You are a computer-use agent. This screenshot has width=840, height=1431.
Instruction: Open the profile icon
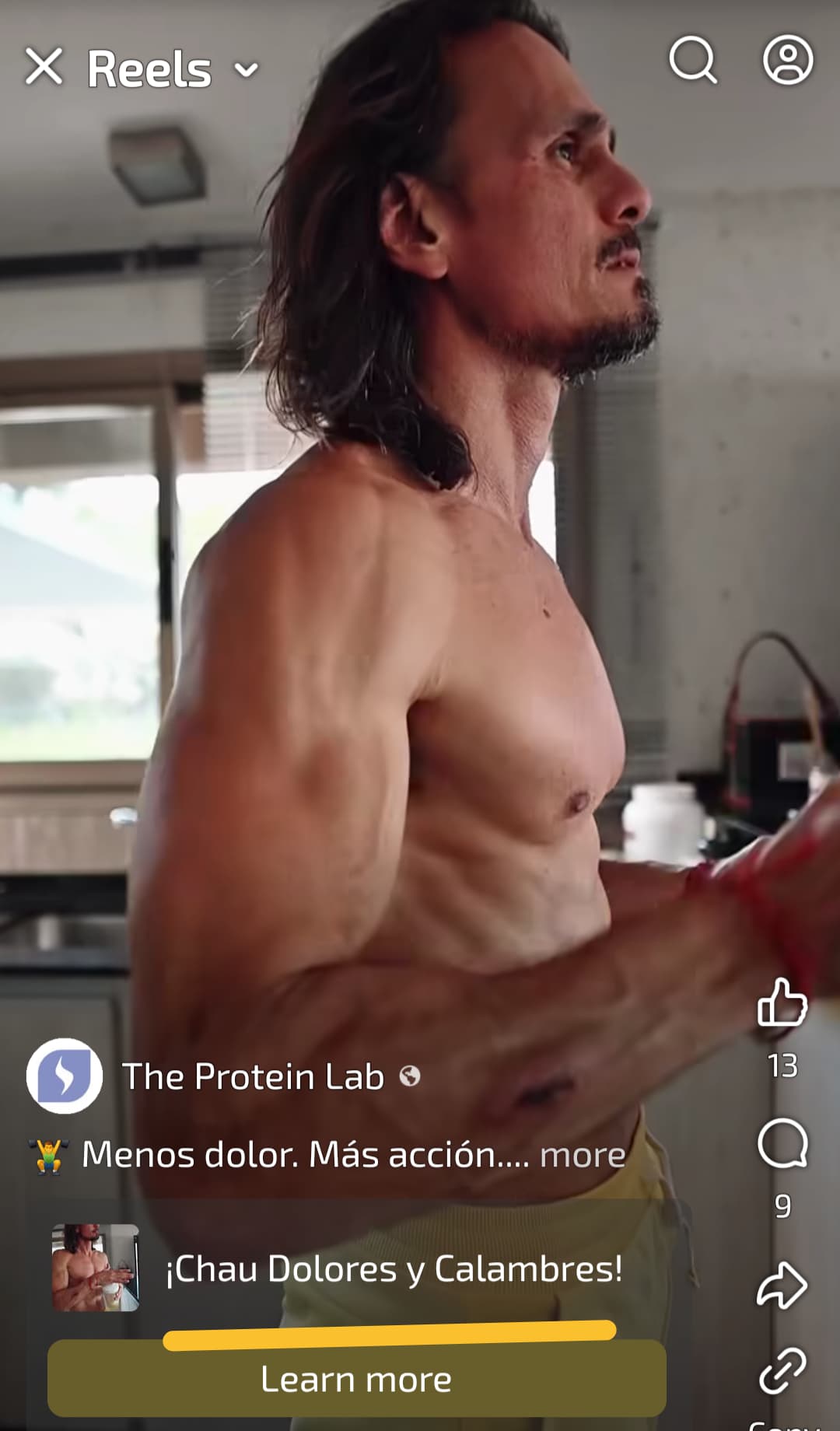tap(788, 60)
